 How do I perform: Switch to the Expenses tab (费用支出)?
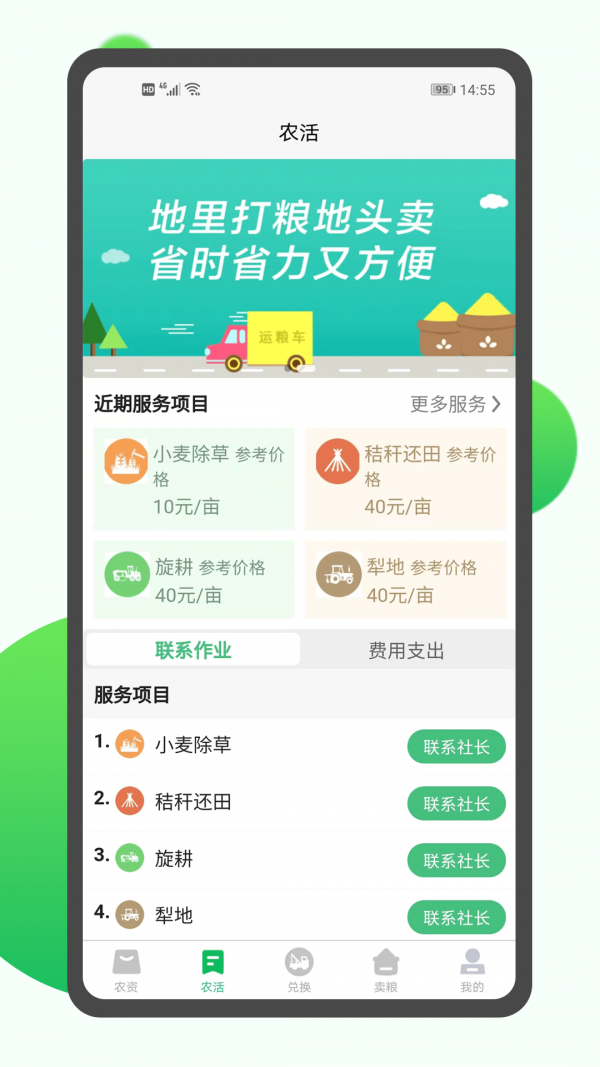pyautogui.click(x=406, y=650)
